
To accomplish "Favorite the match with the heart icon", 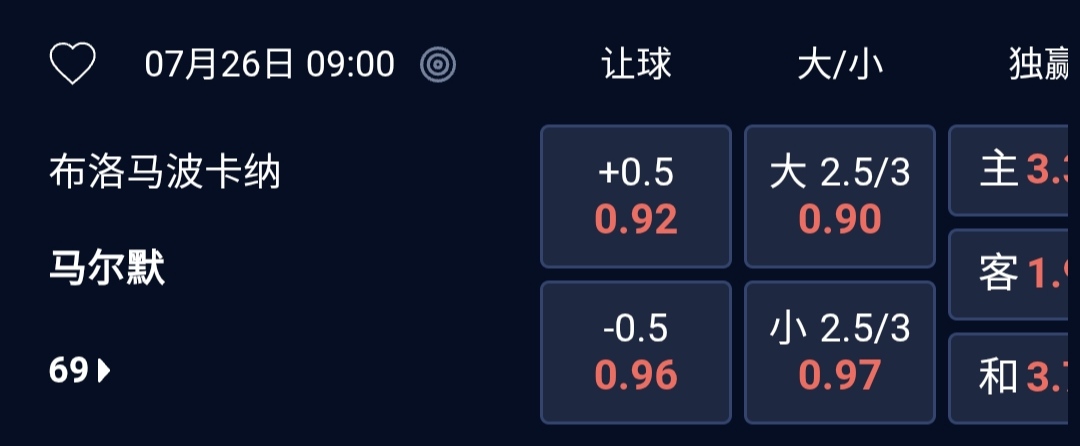I will [73, 65].
